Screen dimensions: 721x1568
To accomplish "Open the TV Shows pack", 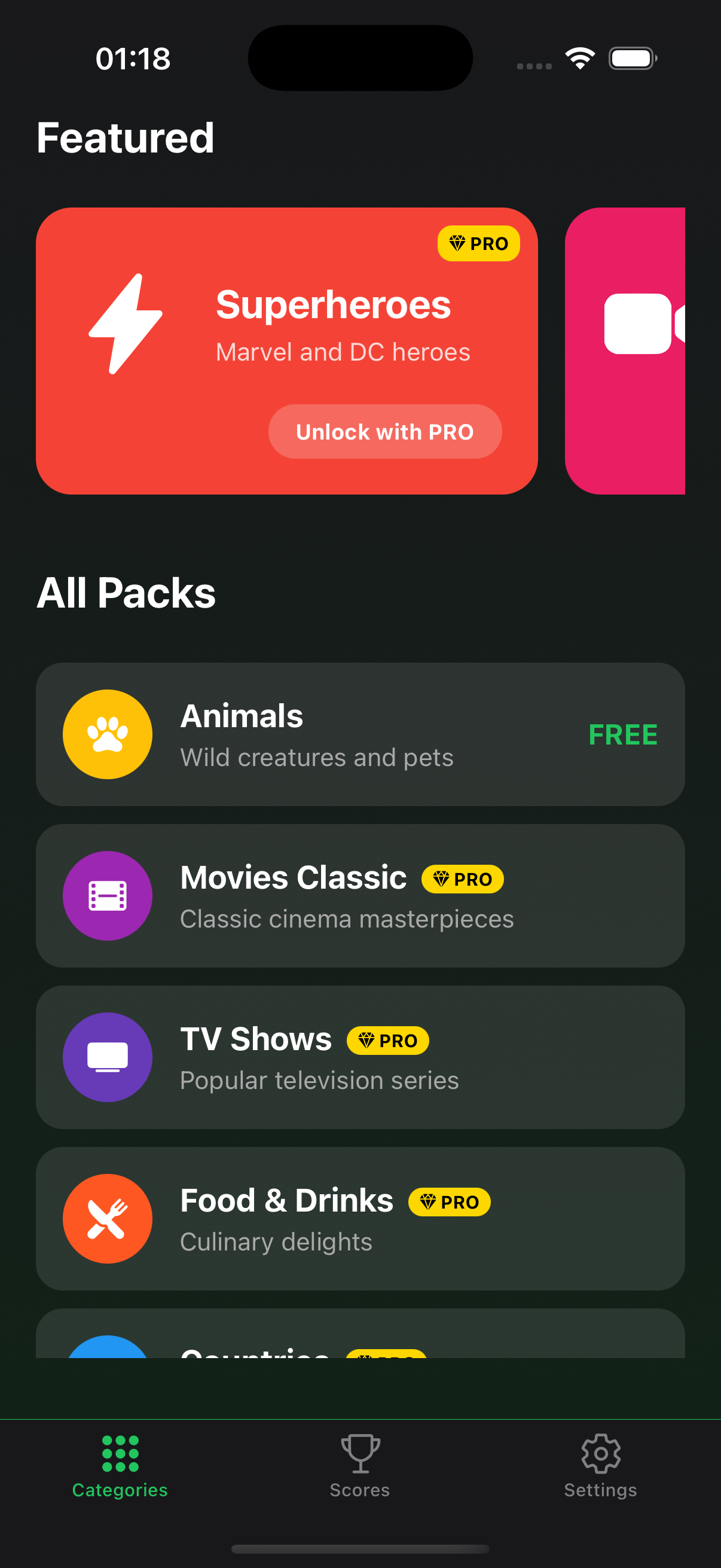I will 360,1057.
